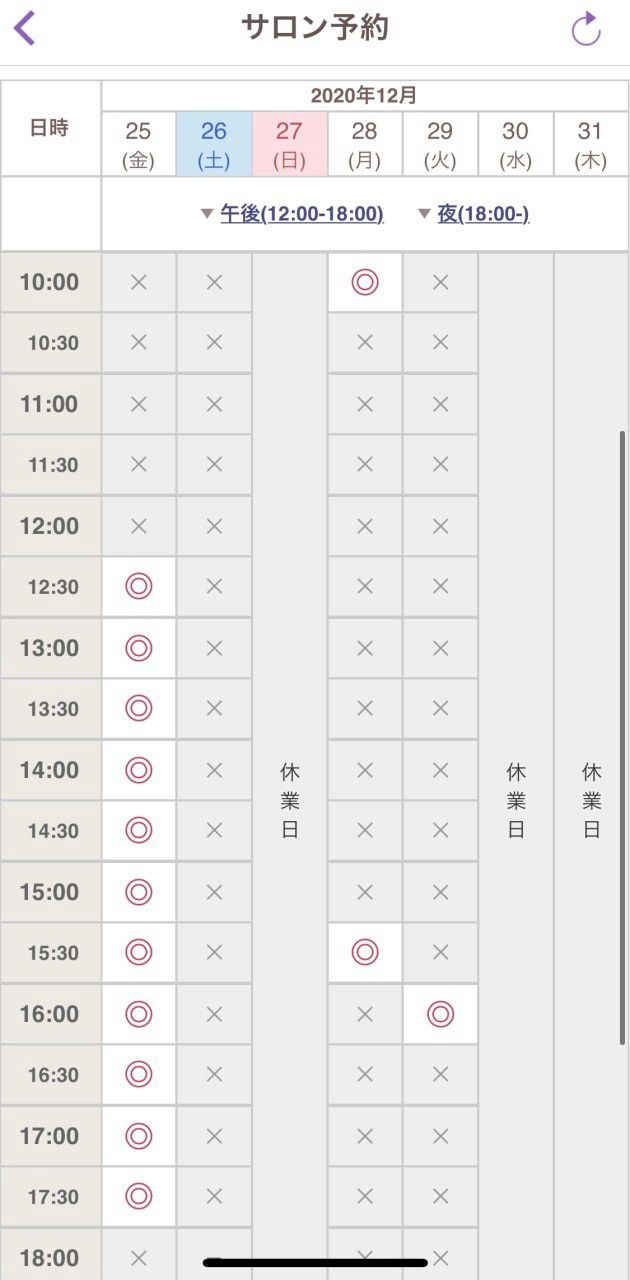Choose Friday 25 at 17:30
The image size is (630, 1280).
tap(139, 1197)
